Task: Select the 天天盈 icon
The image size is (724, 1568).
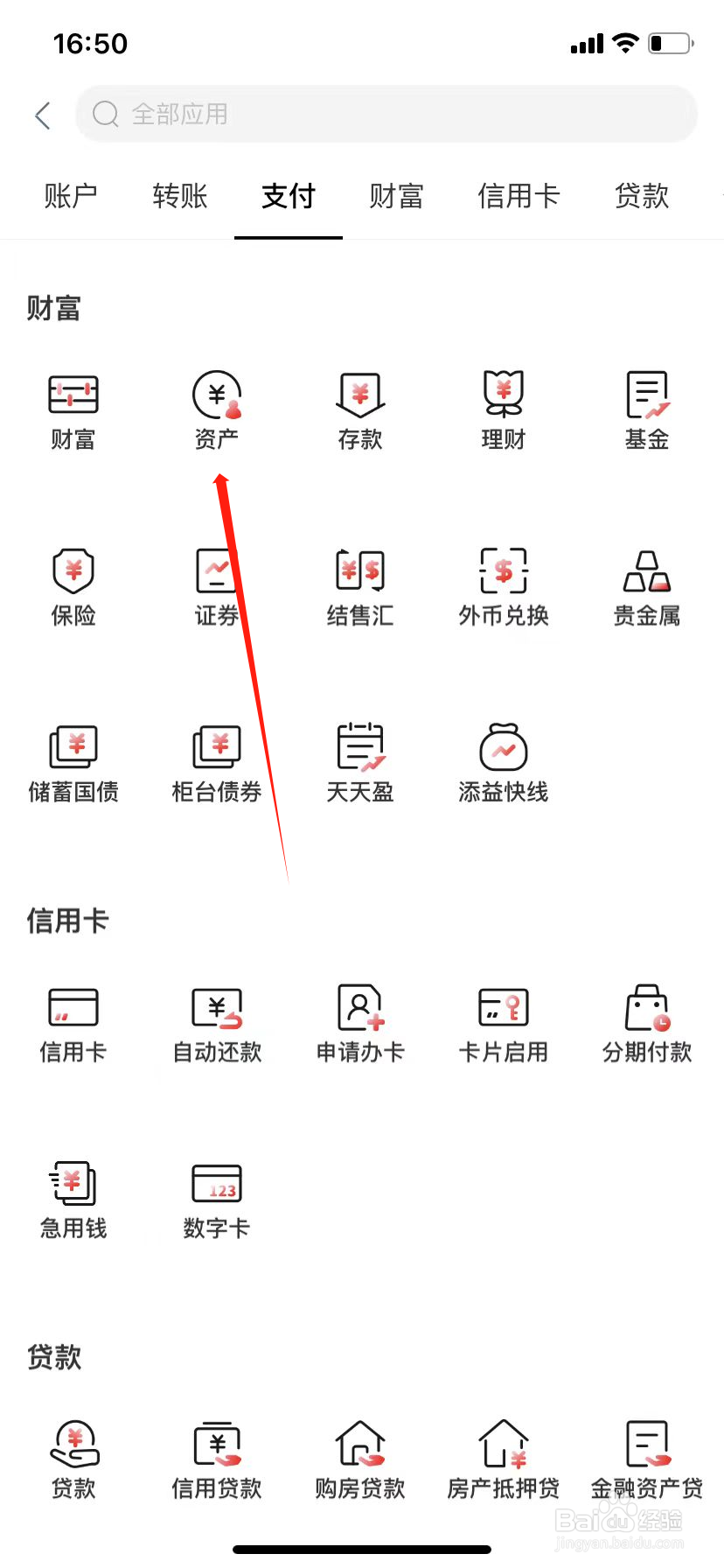Action: tap(359, 759)
